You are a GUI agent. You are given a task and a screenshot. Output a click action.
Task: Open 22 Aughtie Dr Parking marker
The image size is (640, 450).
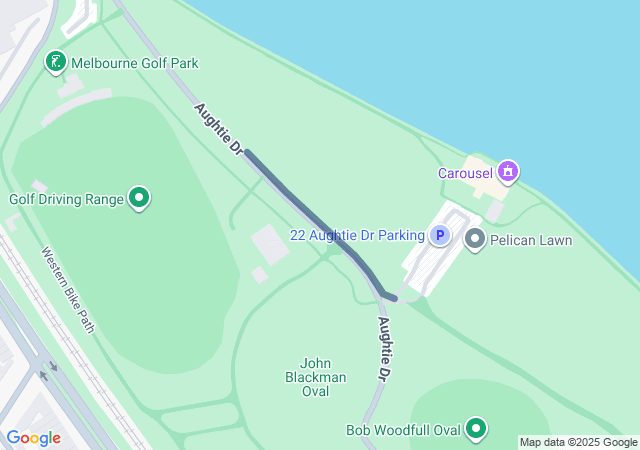440,236
